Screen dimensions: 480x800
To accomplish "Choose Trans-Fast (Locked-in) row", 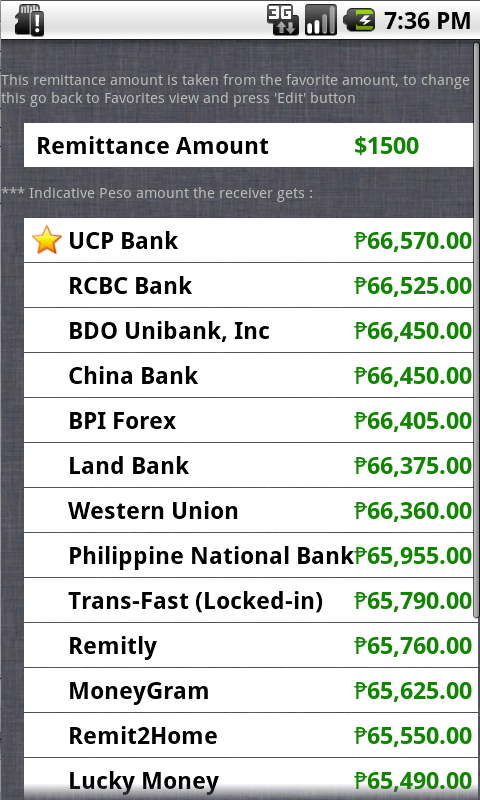I will [248, 600].
